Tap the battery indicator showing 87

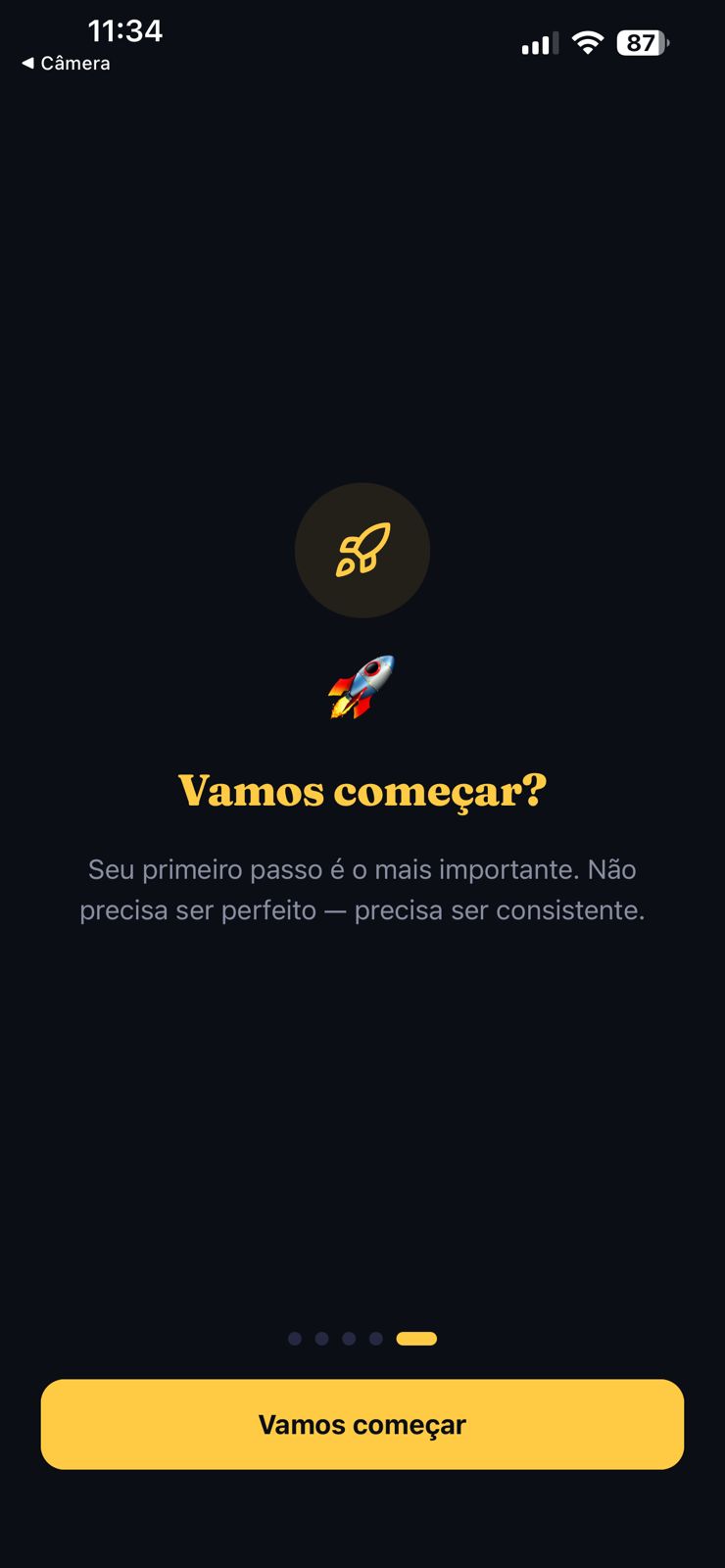click(x=642, y=43)
